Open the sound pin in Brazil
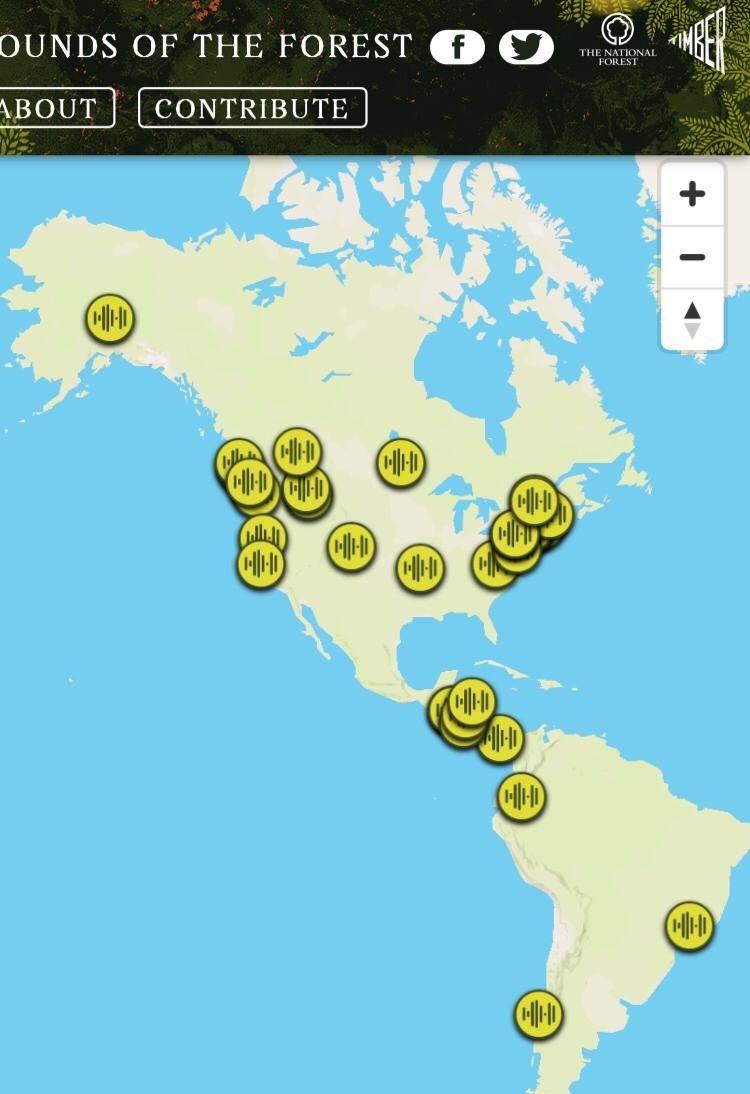 pyautogui.click(x=688, y=927)
